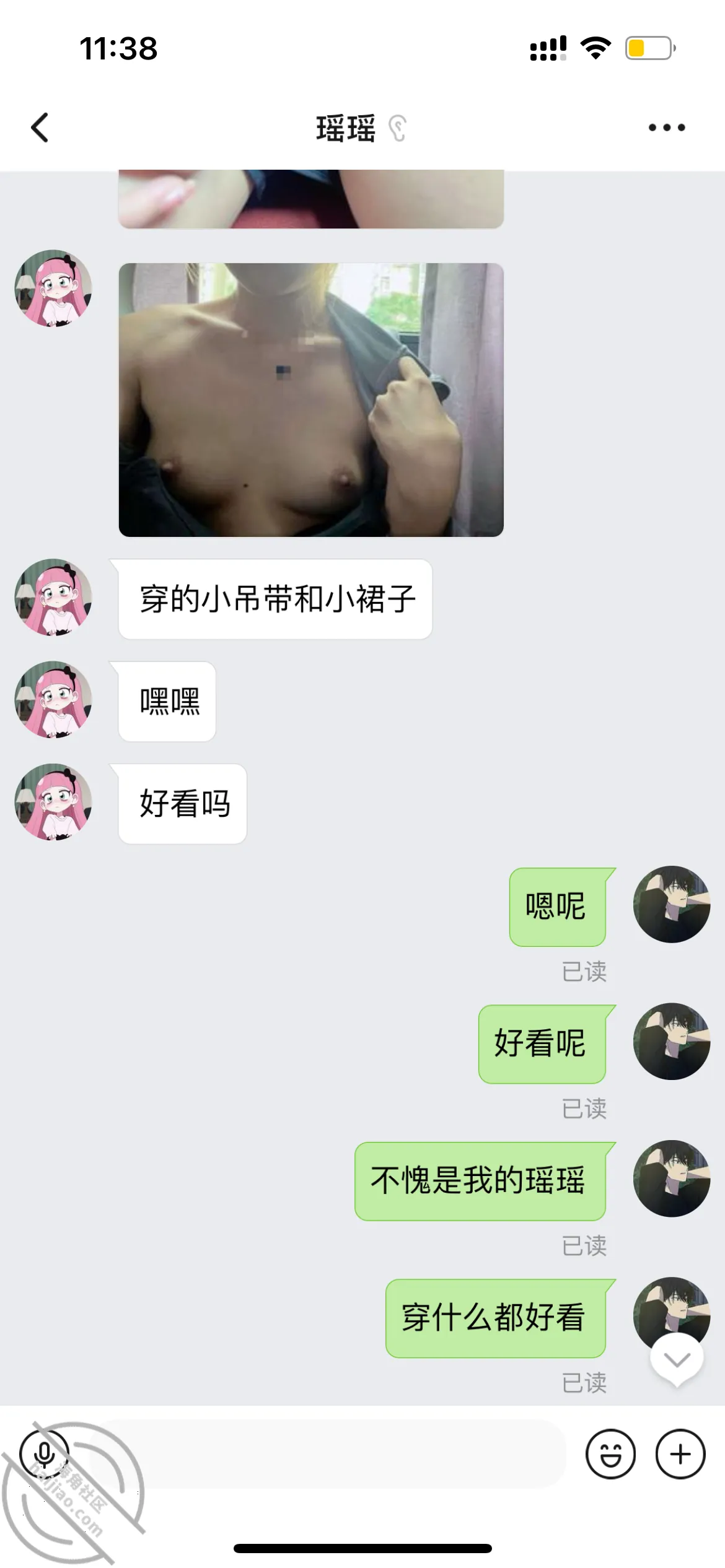Jump to the latest message arrow
The height and width of the screenshot is (1568, 725).
[677, 1361]
